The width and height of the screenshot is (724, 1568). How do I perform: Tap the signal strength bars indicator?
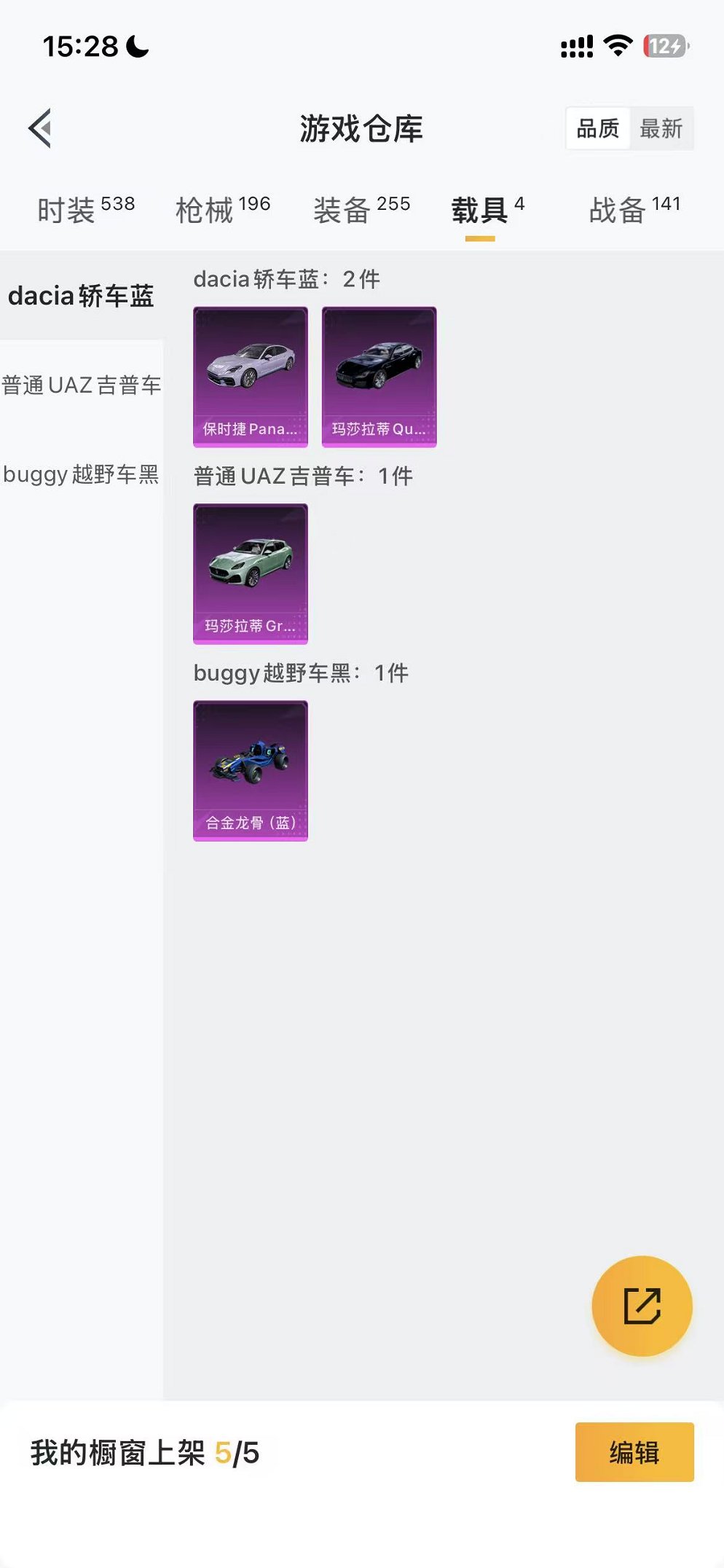[575, 44]
